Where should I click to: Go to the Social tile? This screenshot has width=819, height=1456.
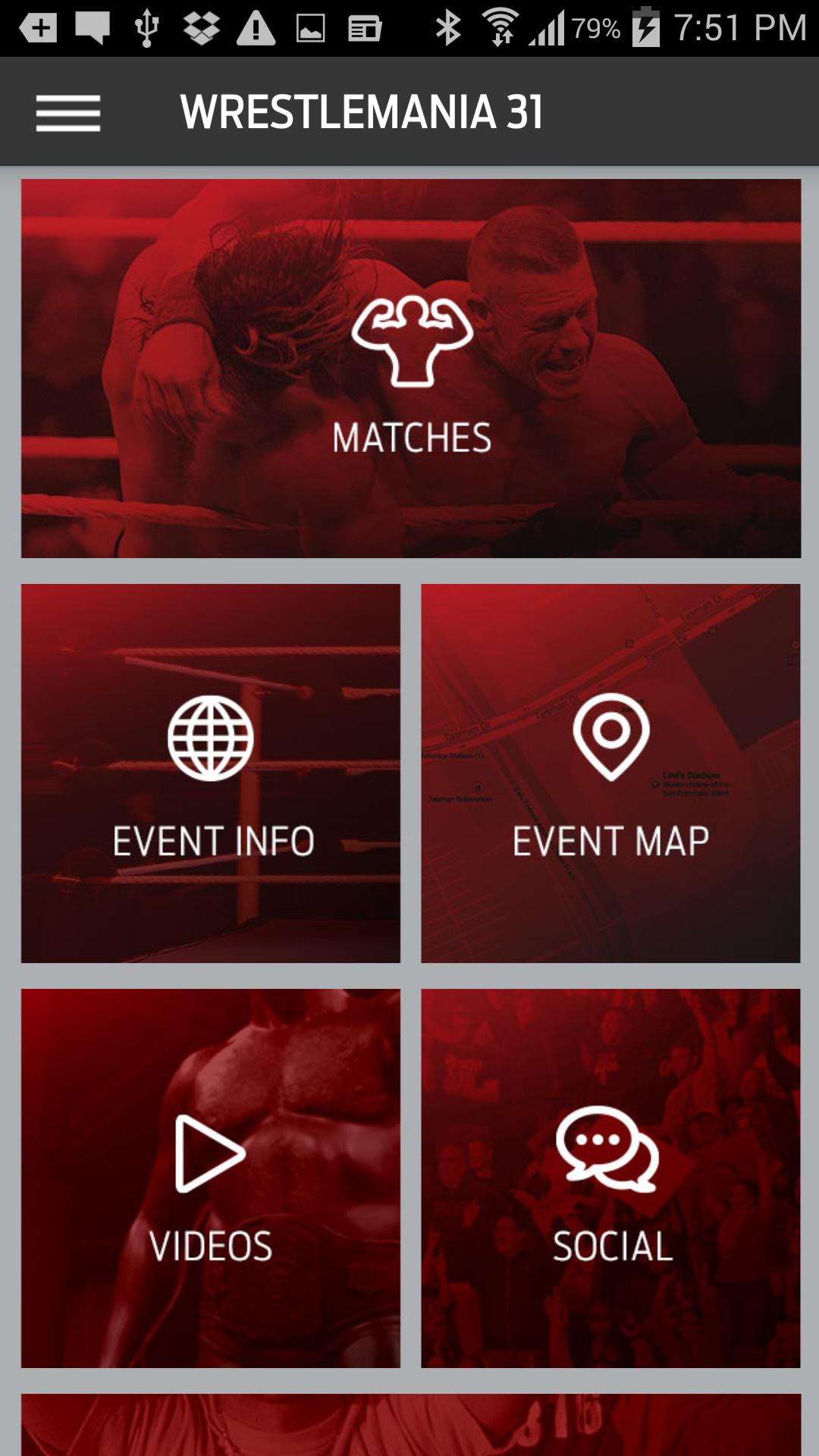[x=610, y=1178]
